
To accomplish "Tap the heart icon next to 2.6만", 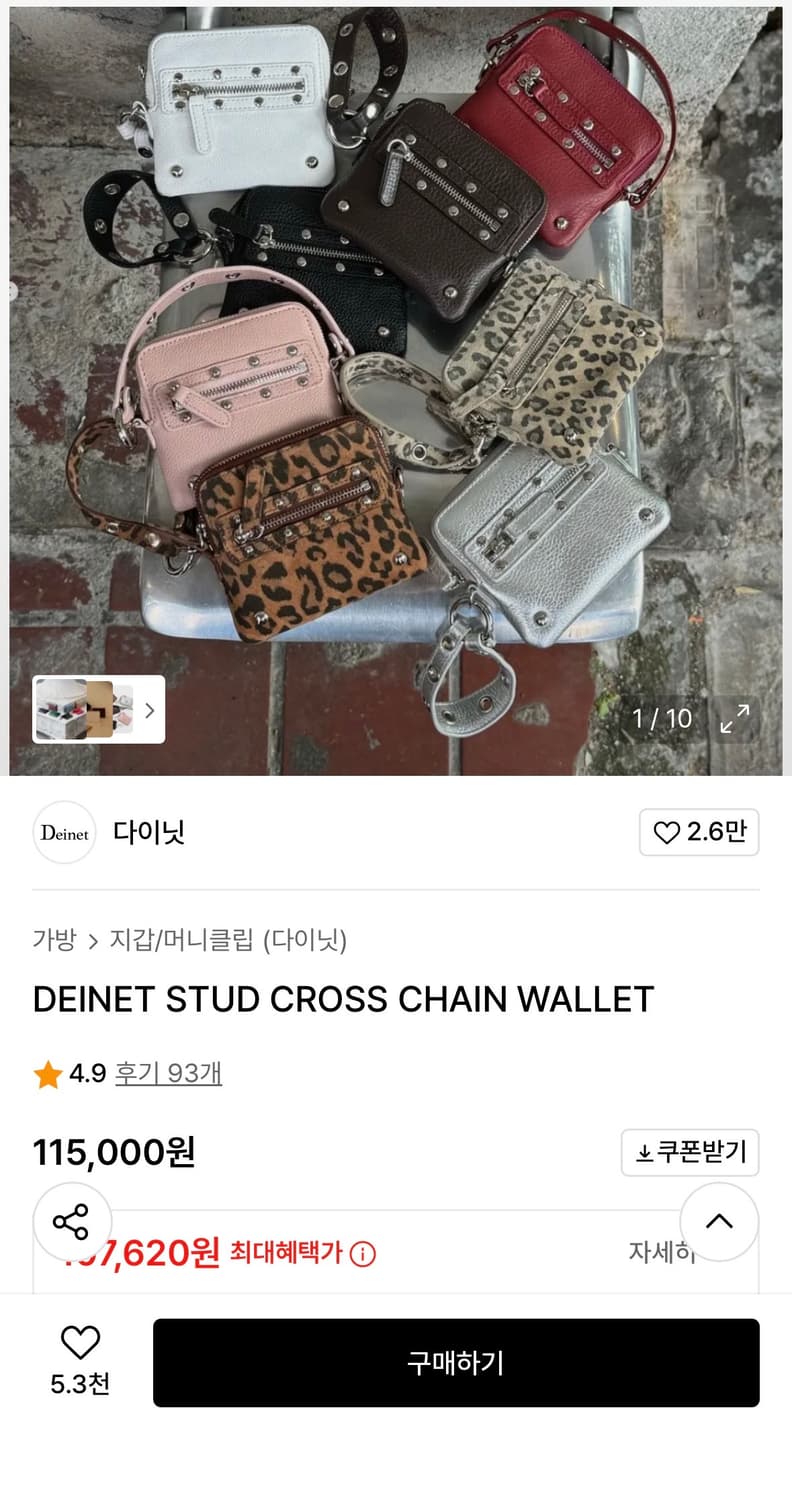I will (666, 832).
